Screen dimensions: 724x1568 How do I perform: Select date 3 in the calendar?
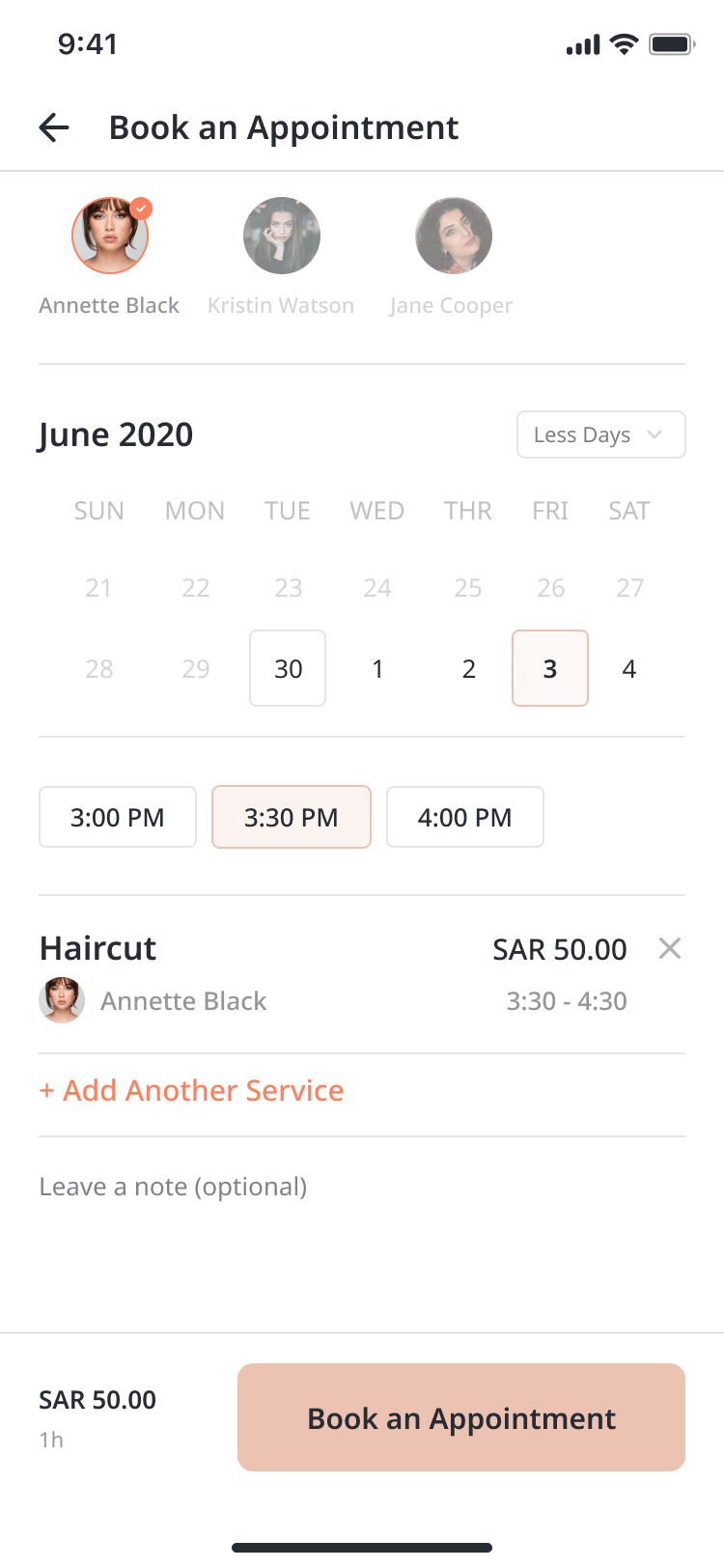[x=550, y=668]
